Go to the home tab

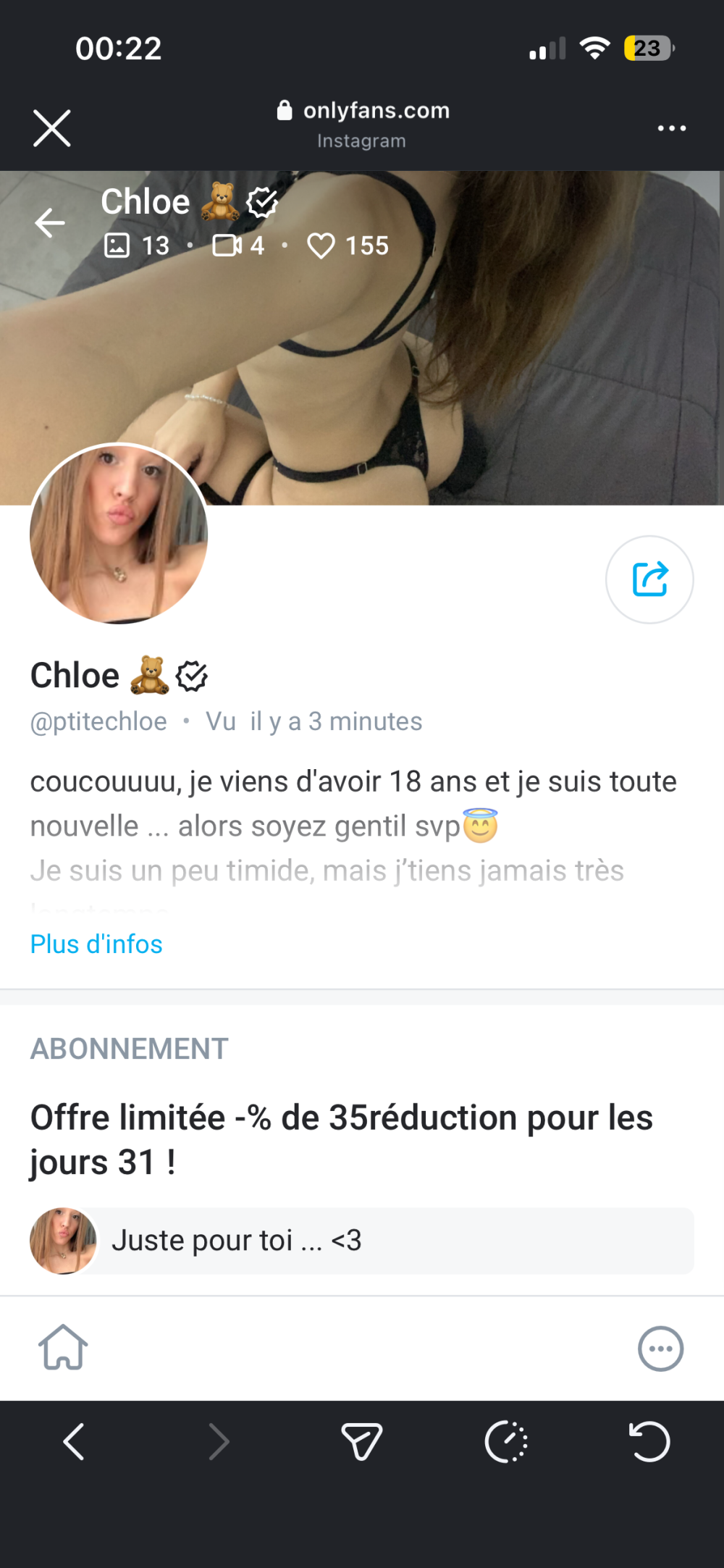63,1348
